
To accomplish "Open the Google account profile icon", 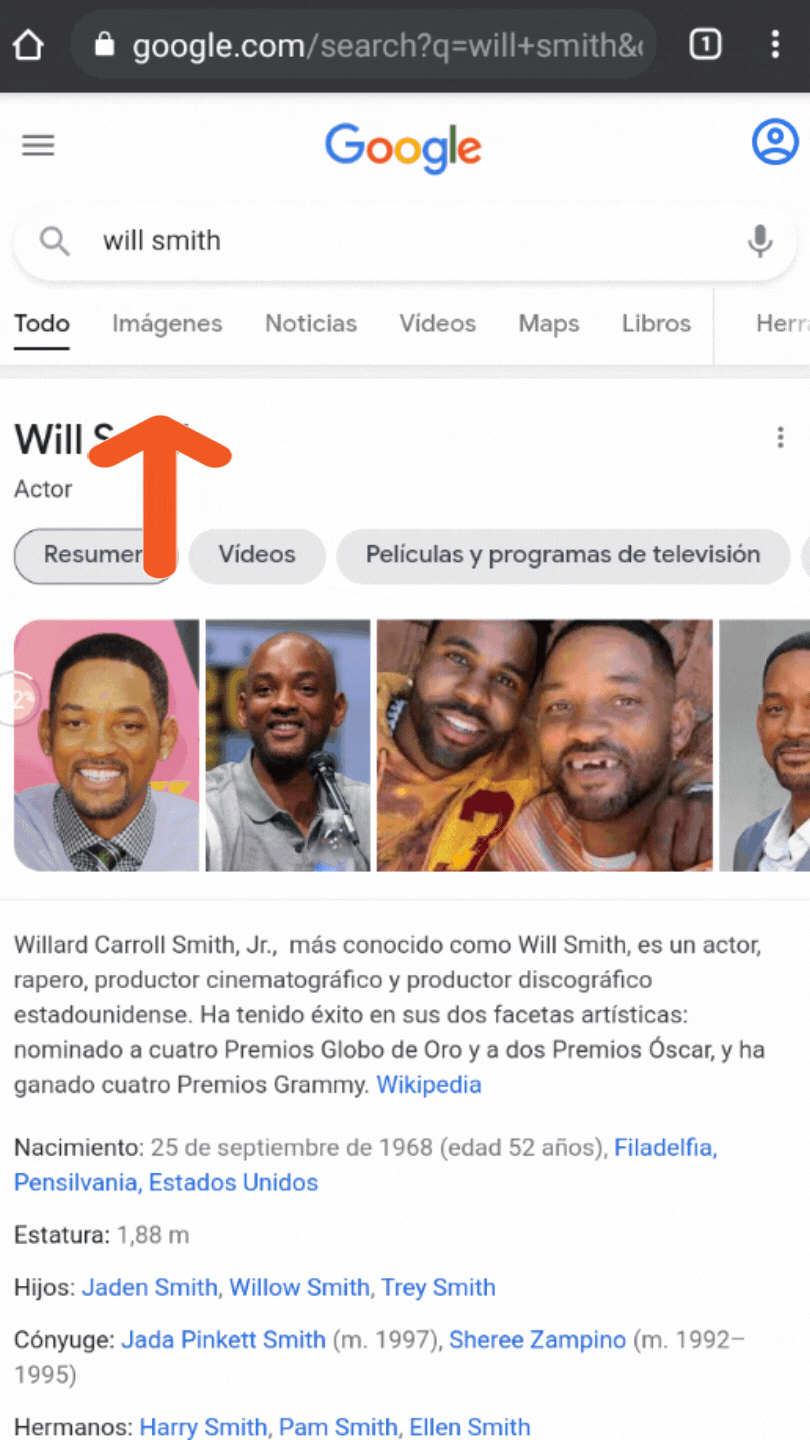I will (775, 143).
